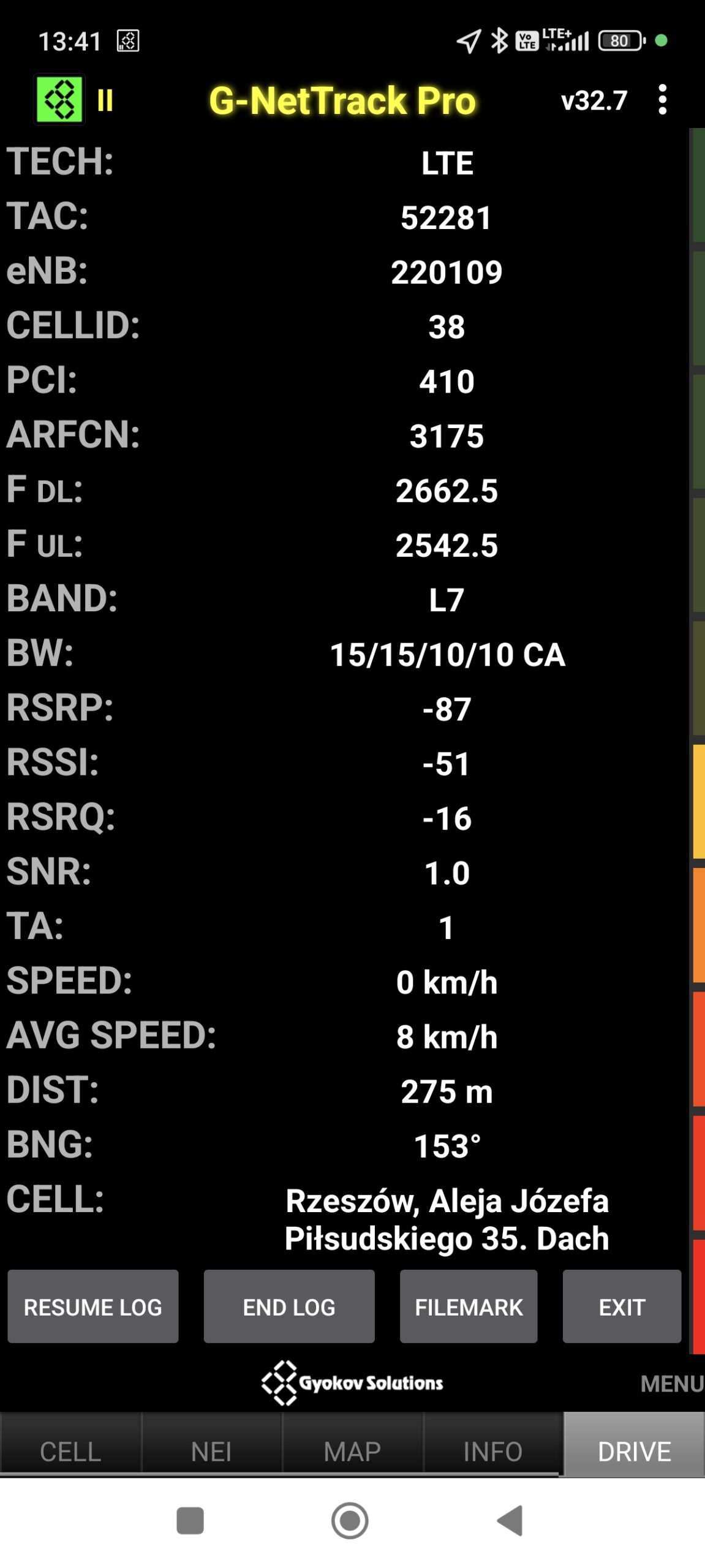Add a FILEMARK to the log
The height and width of the screenshot is (1568, 705).
469,1306
